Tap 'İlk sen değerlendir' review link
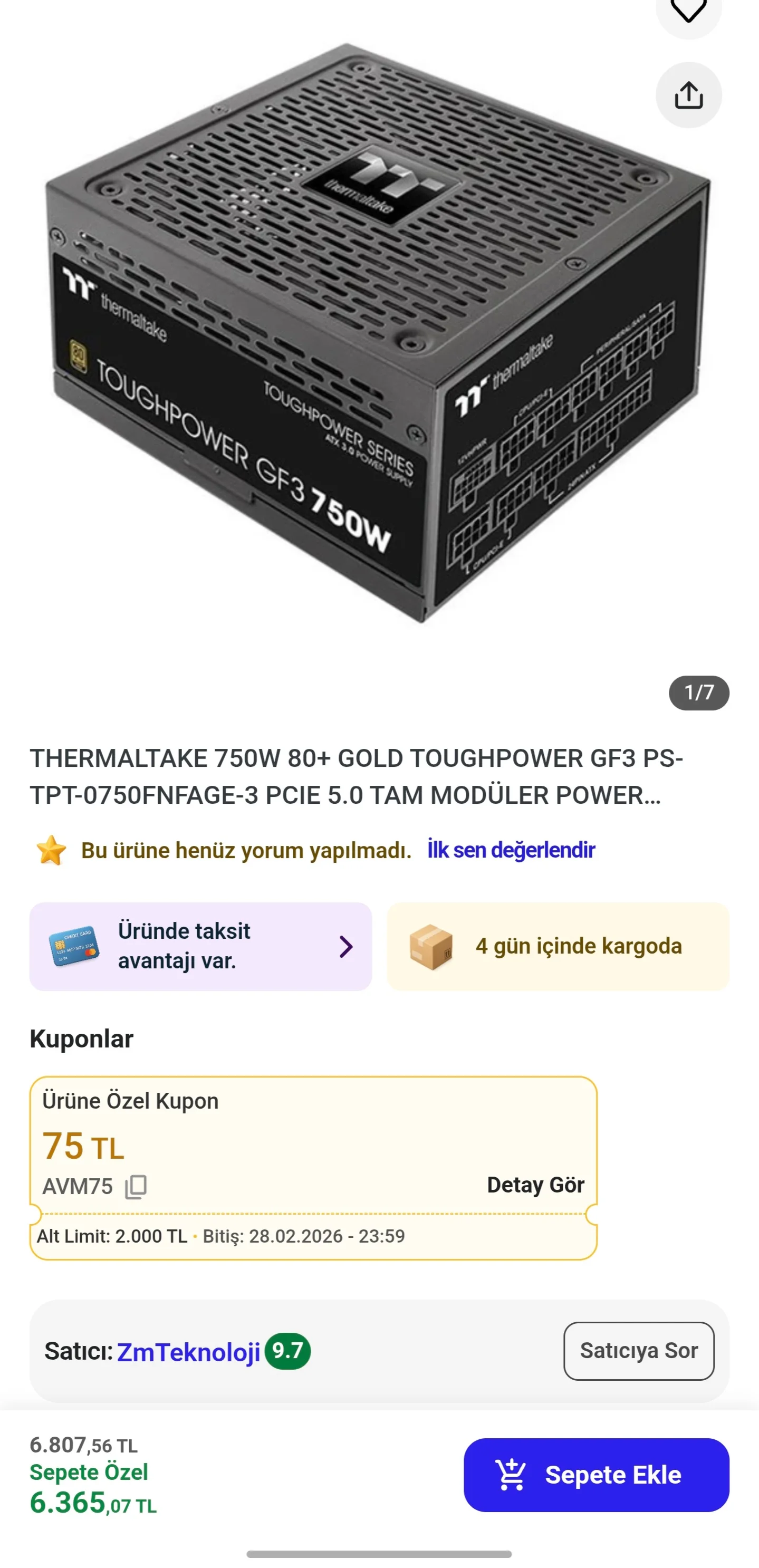The height and width of the screenshot is (1568, 759). tap(511, 850)
